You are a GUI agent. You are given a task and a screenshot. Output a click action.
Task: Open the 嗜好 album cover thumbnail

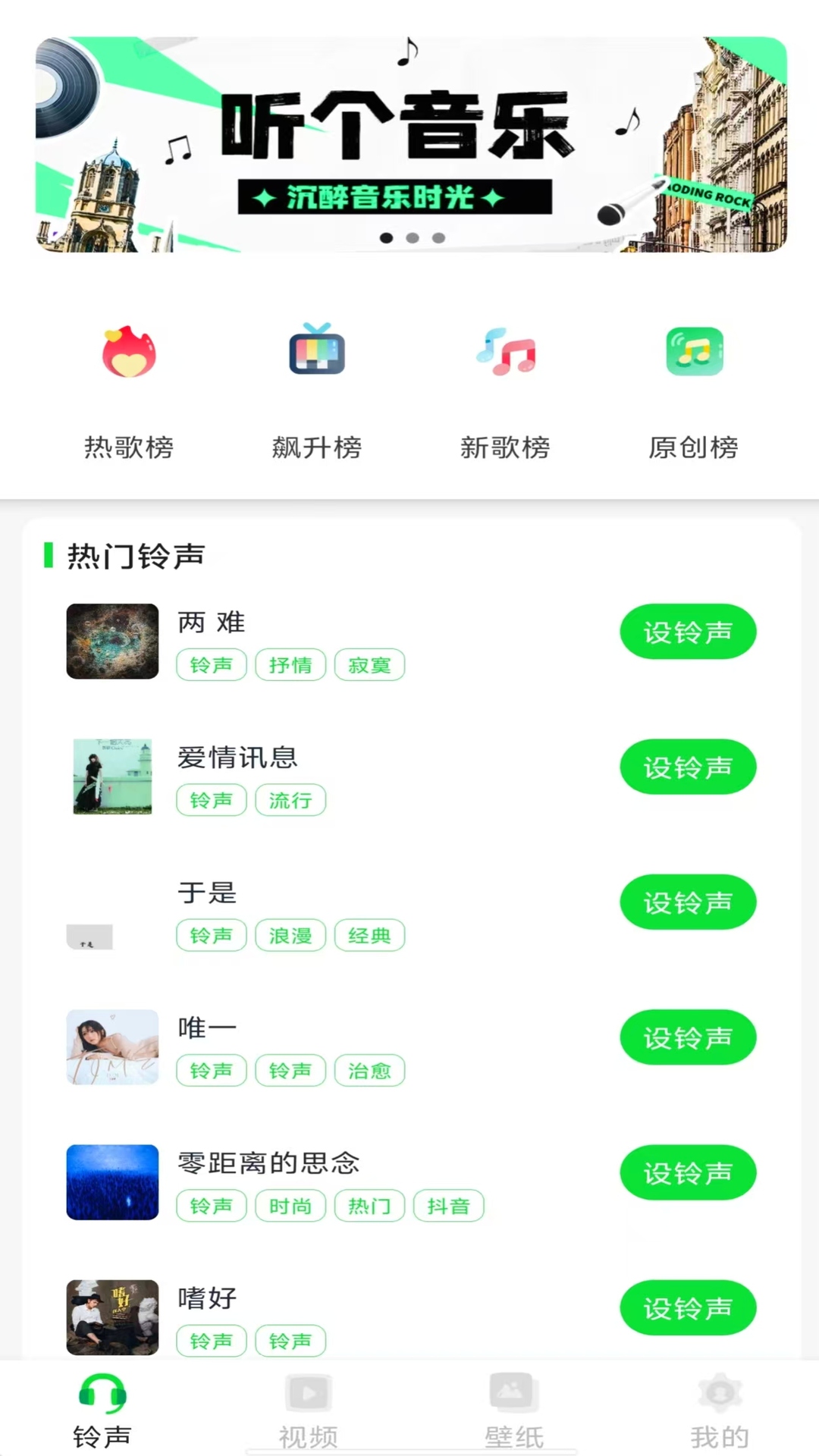(x=111, y=1317)
